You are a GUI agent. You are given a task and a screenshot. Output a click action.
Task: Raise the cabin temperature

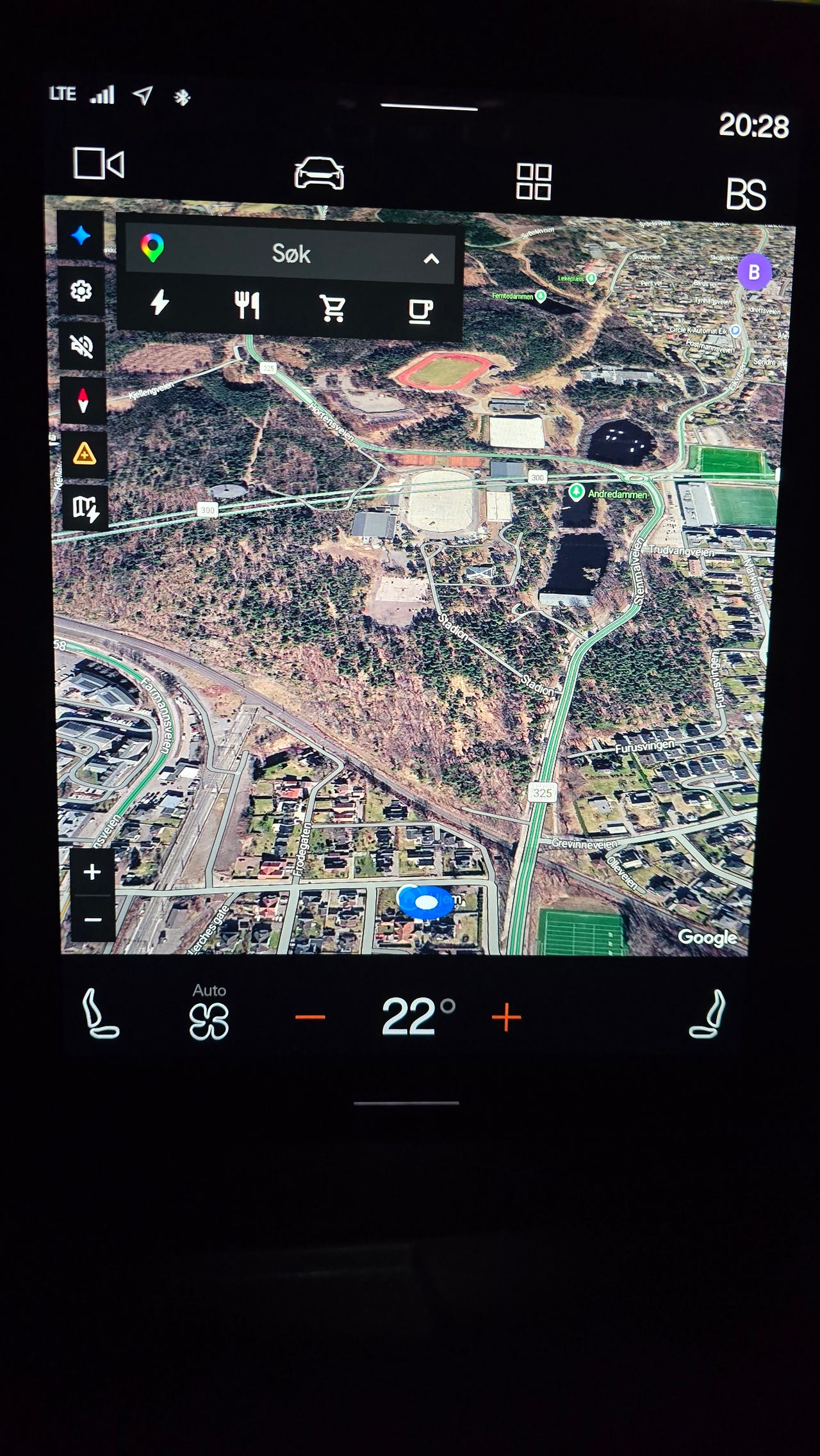point(506,1017)
